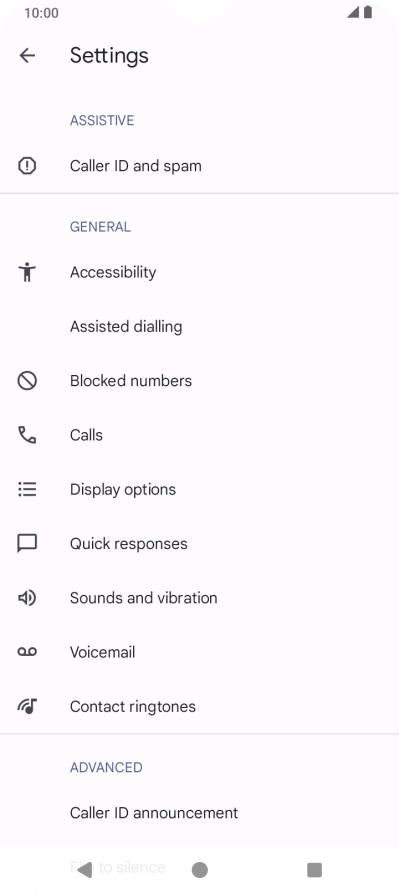Screen dimensions: 399x893
Task: Go back using the arrow beside Settings
Action: click(x=27, y=55)
